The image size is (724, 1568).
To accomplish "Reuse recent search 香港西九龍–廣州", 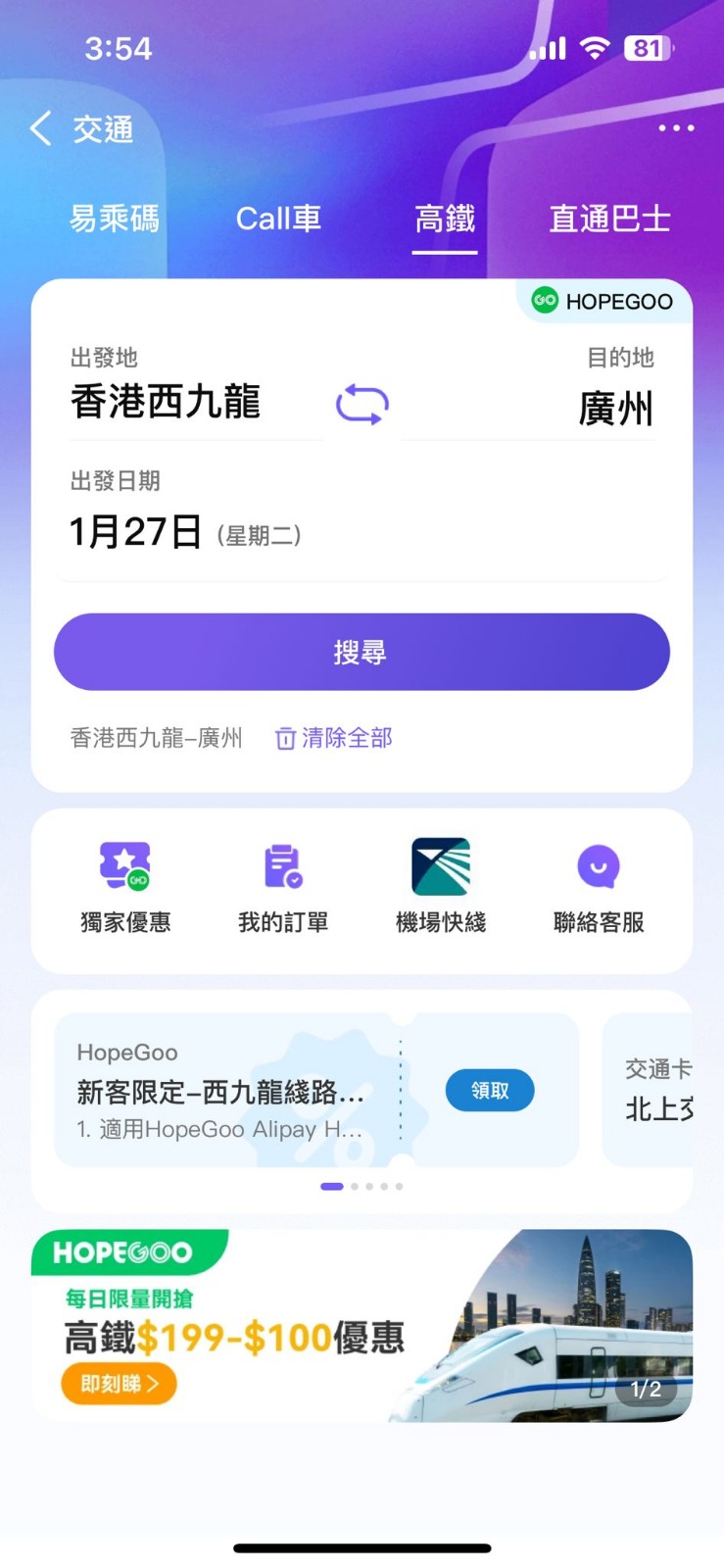I will pos(157,738).
